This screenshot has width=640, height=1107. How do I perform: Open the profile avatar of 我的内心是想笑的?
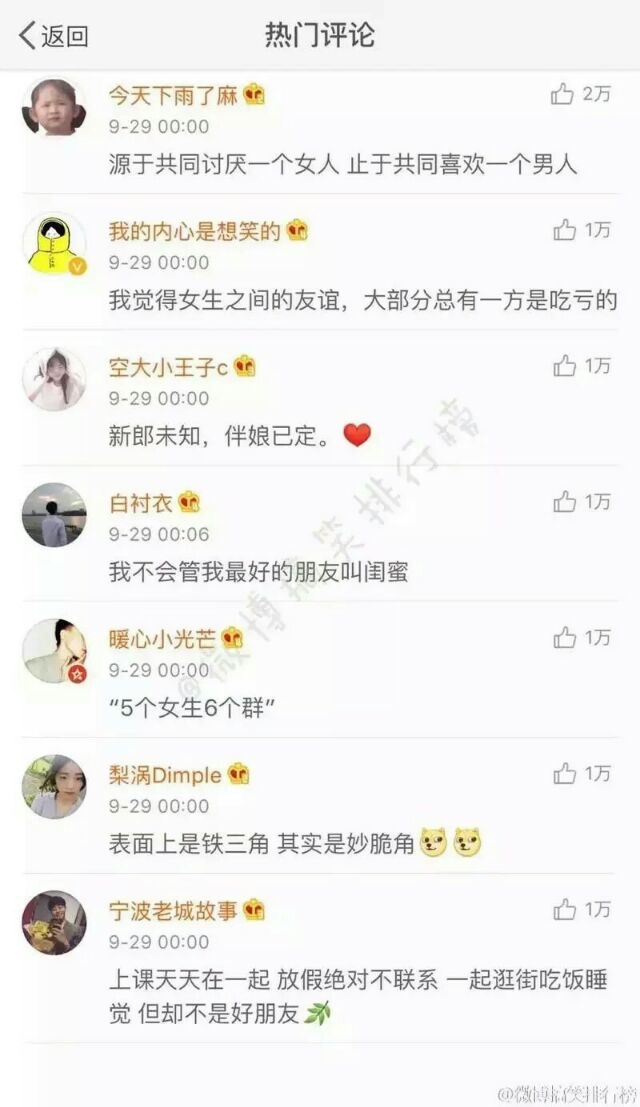pos(54,244)
